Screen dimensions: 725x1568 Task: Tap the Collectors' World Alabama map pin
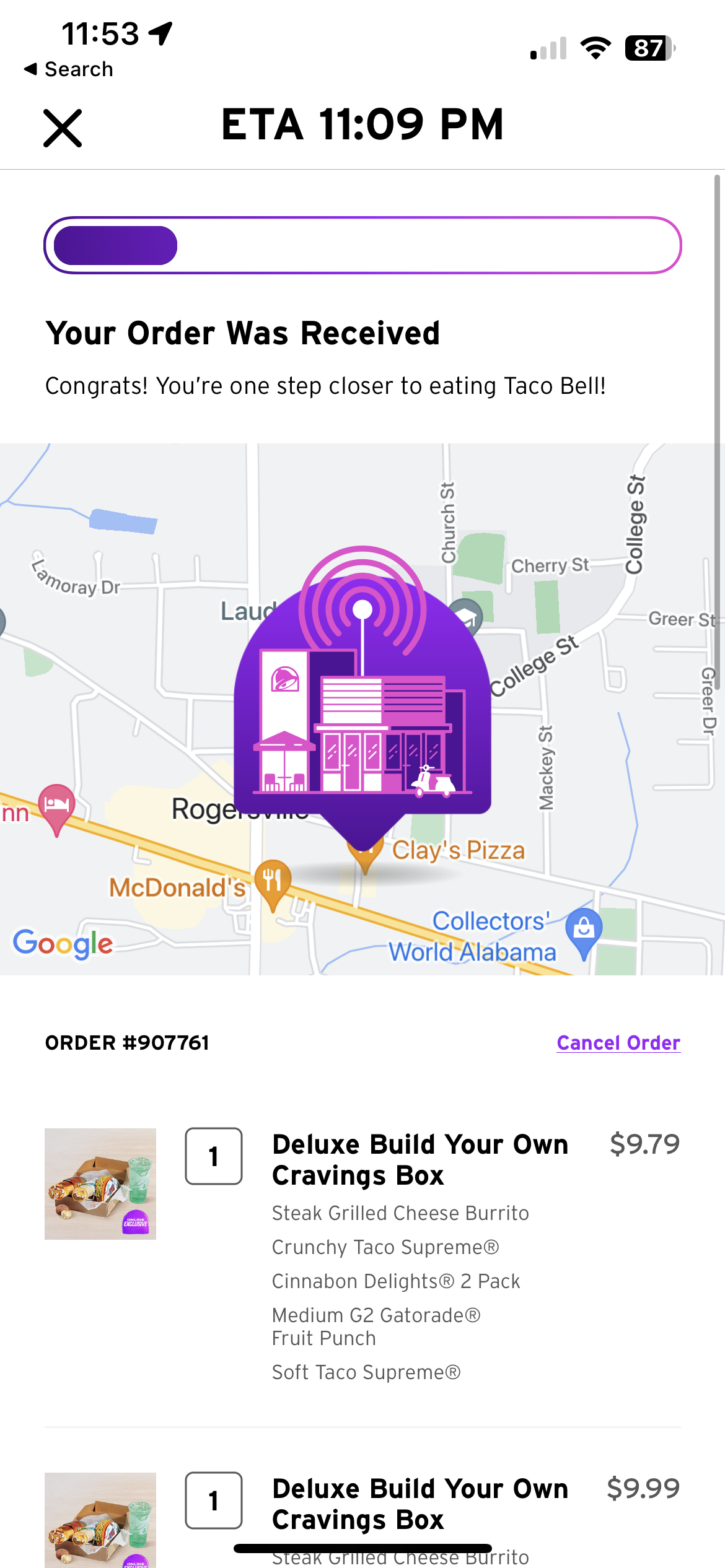[583, 930]
